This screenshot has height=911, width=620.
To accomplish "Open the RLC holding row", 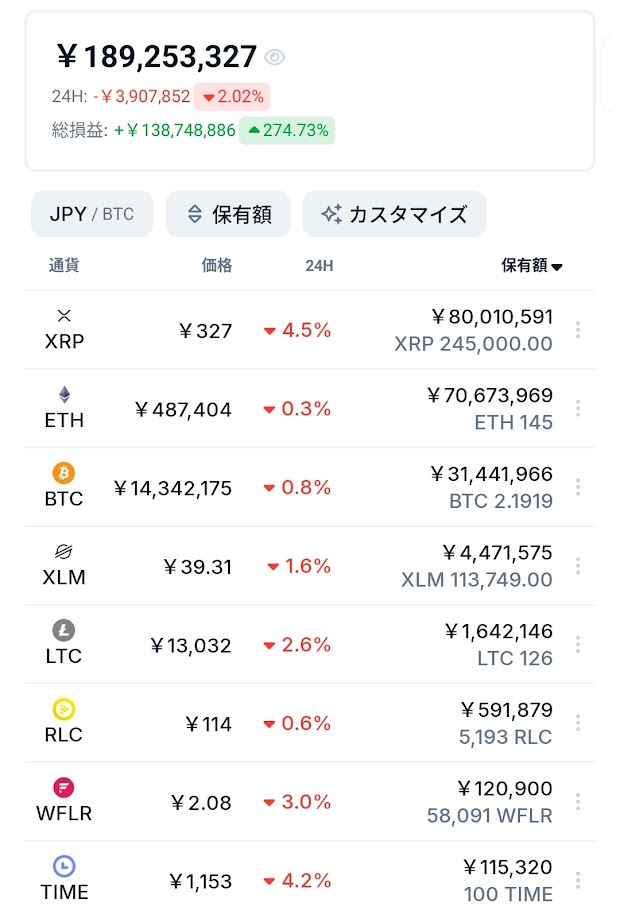I will (300, 723).
